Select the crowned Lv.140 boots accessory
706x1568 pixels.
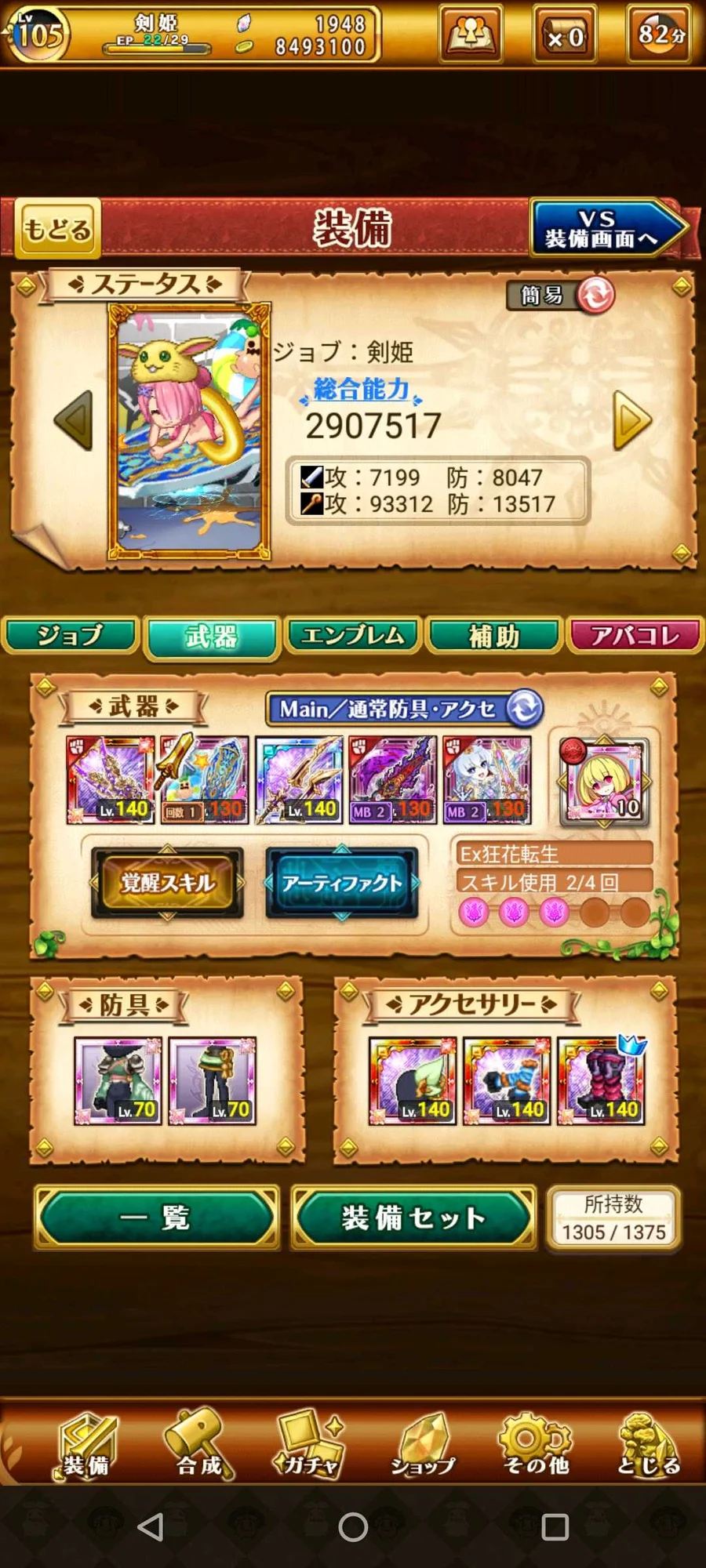602,1082
